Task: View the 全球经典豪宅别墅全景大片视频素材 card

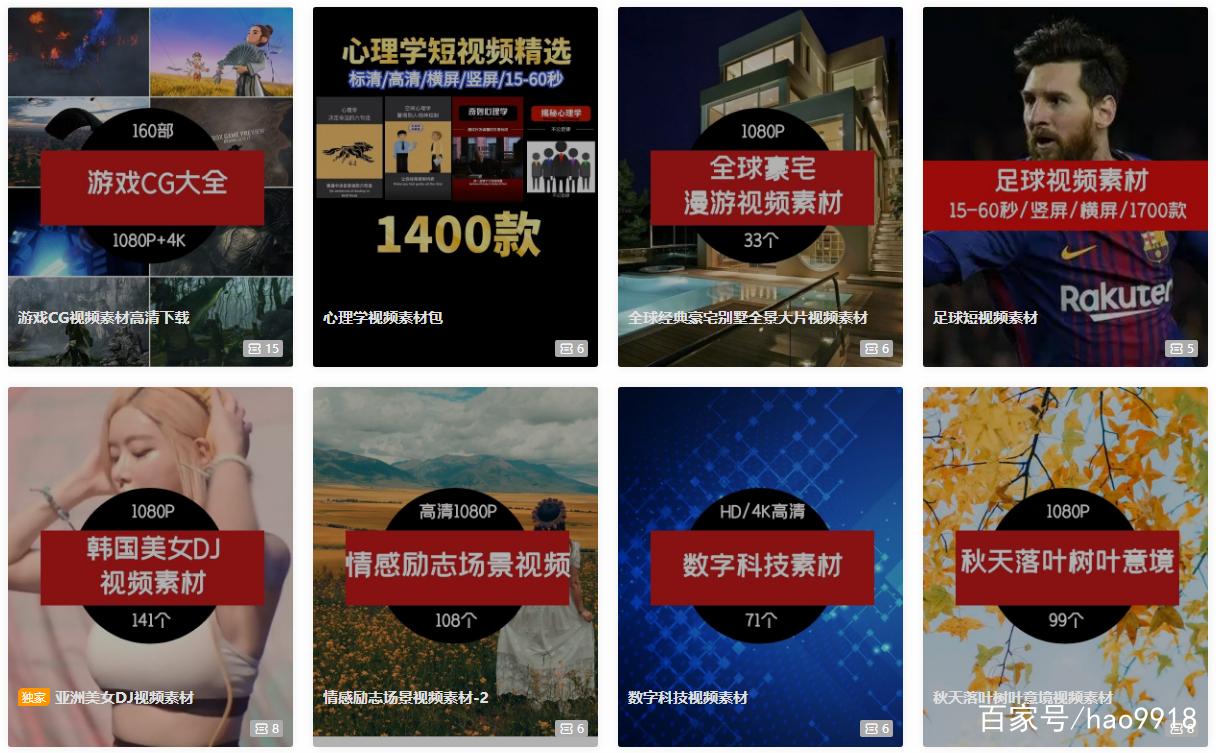Action: (x=760, y=187)
